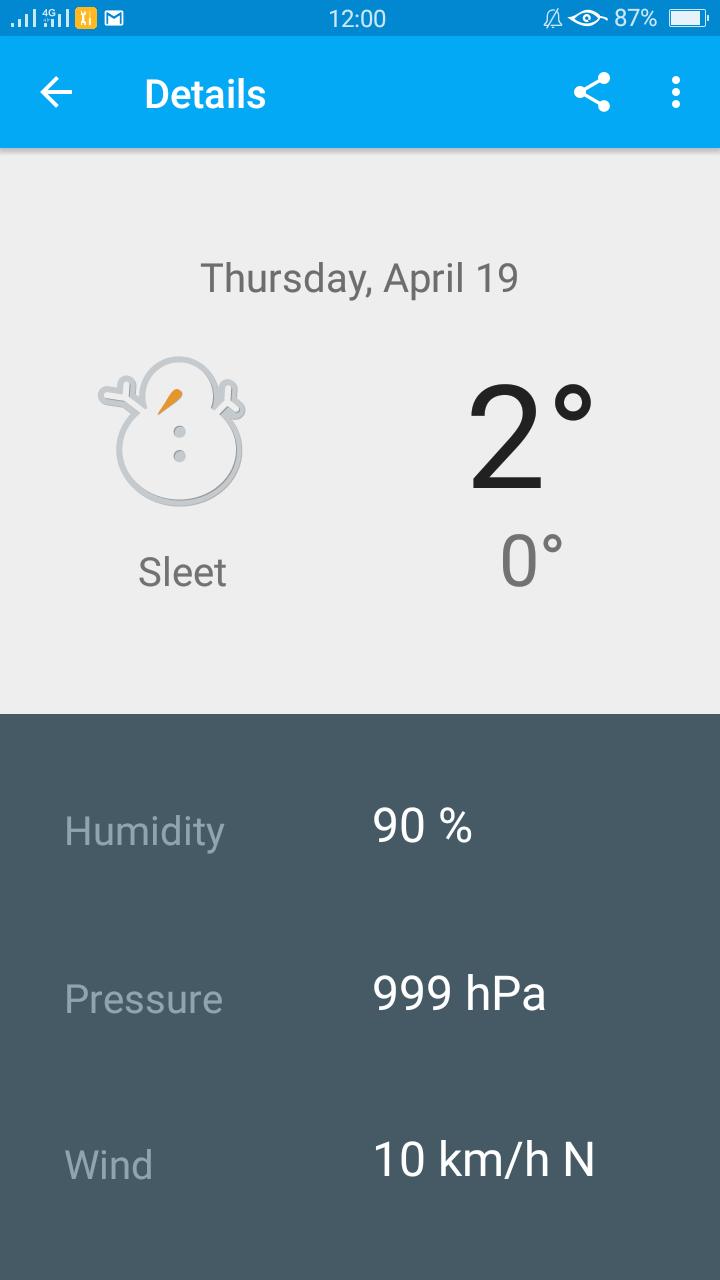
Task: Tap the share icon in the toolbar
Action: pos(592,92)
